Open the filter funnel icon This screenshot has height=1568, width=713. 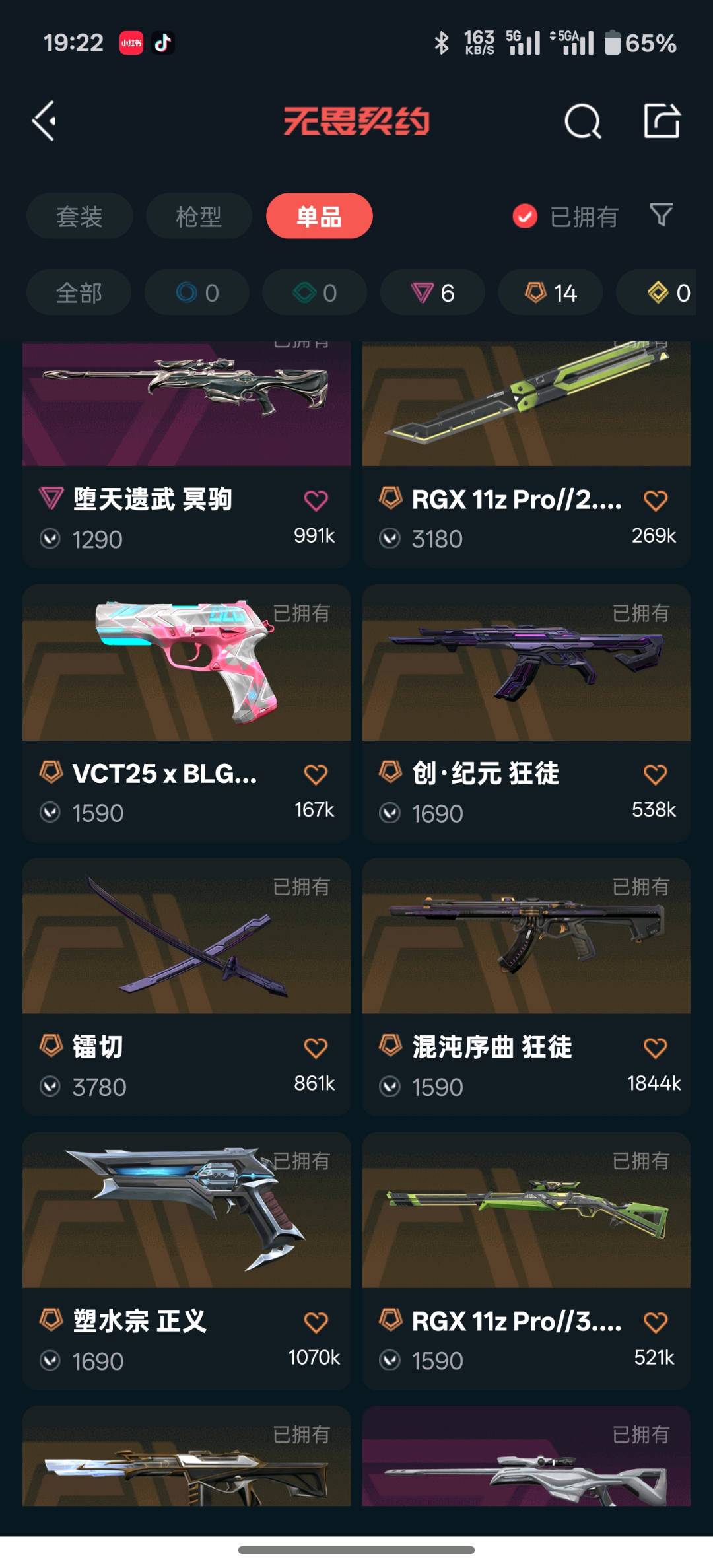coord(661,215)
